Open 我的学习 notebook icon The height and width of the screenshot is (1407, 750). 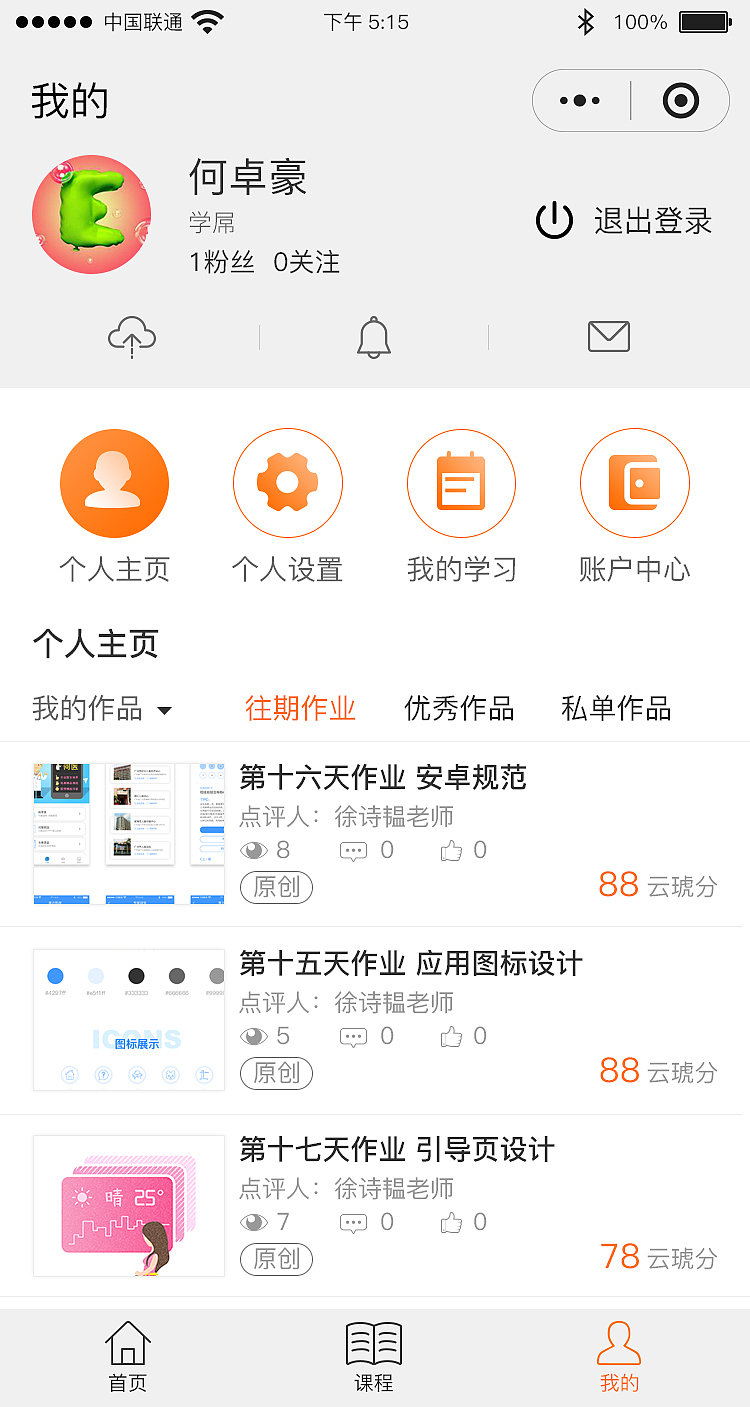[461, 483]
